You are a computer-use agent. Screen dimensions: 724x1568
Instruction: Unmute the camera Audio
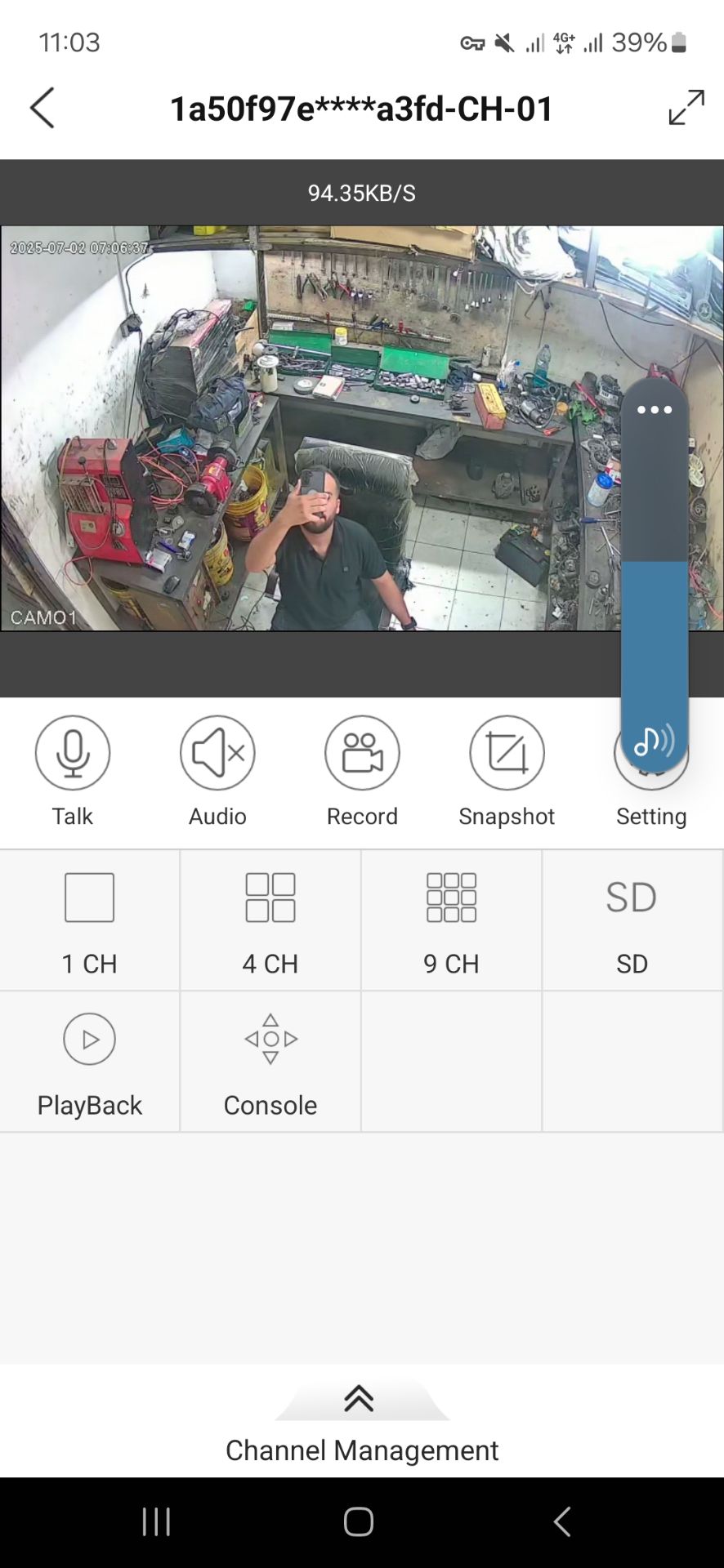[x=217, y=753]
